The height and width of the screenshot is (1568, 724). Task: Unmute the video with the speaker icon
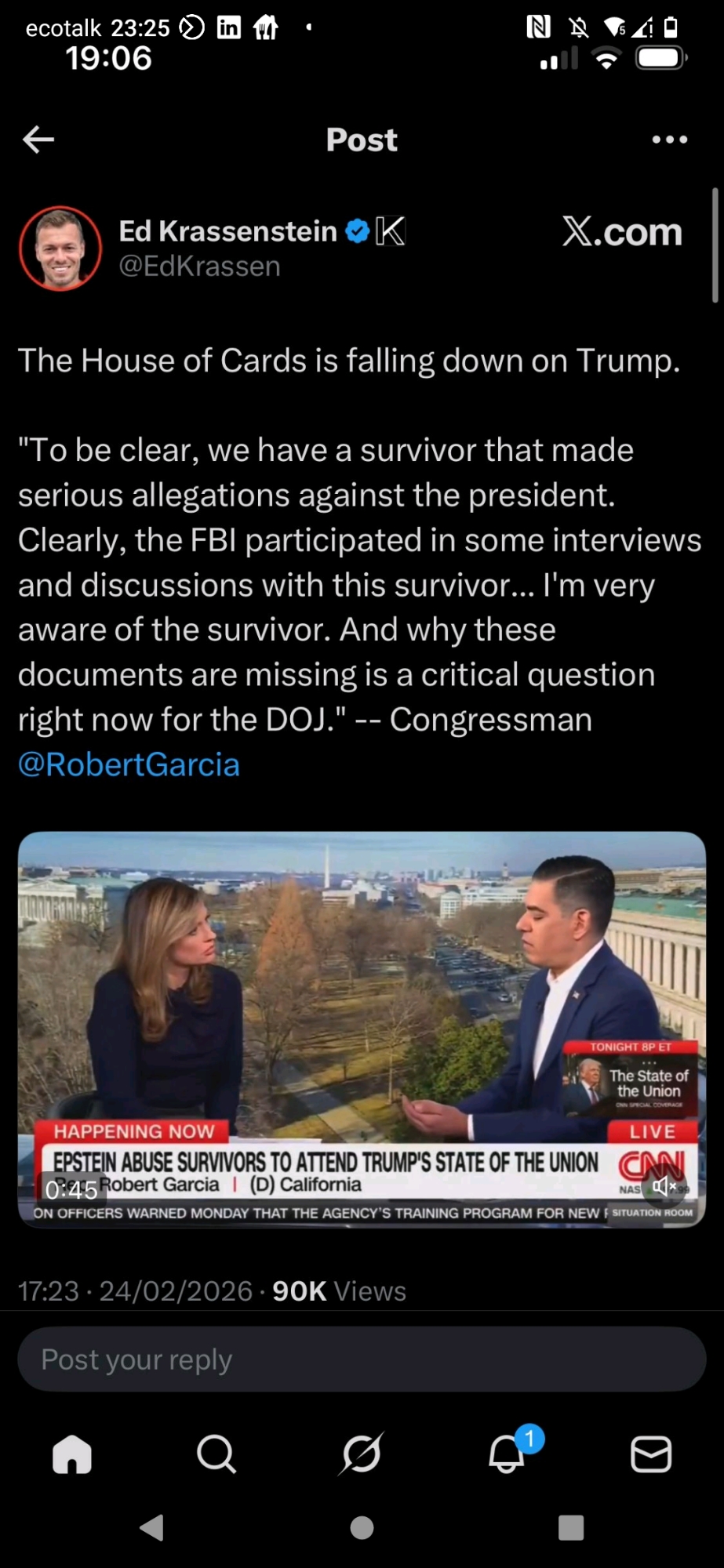coord(664,1186)
